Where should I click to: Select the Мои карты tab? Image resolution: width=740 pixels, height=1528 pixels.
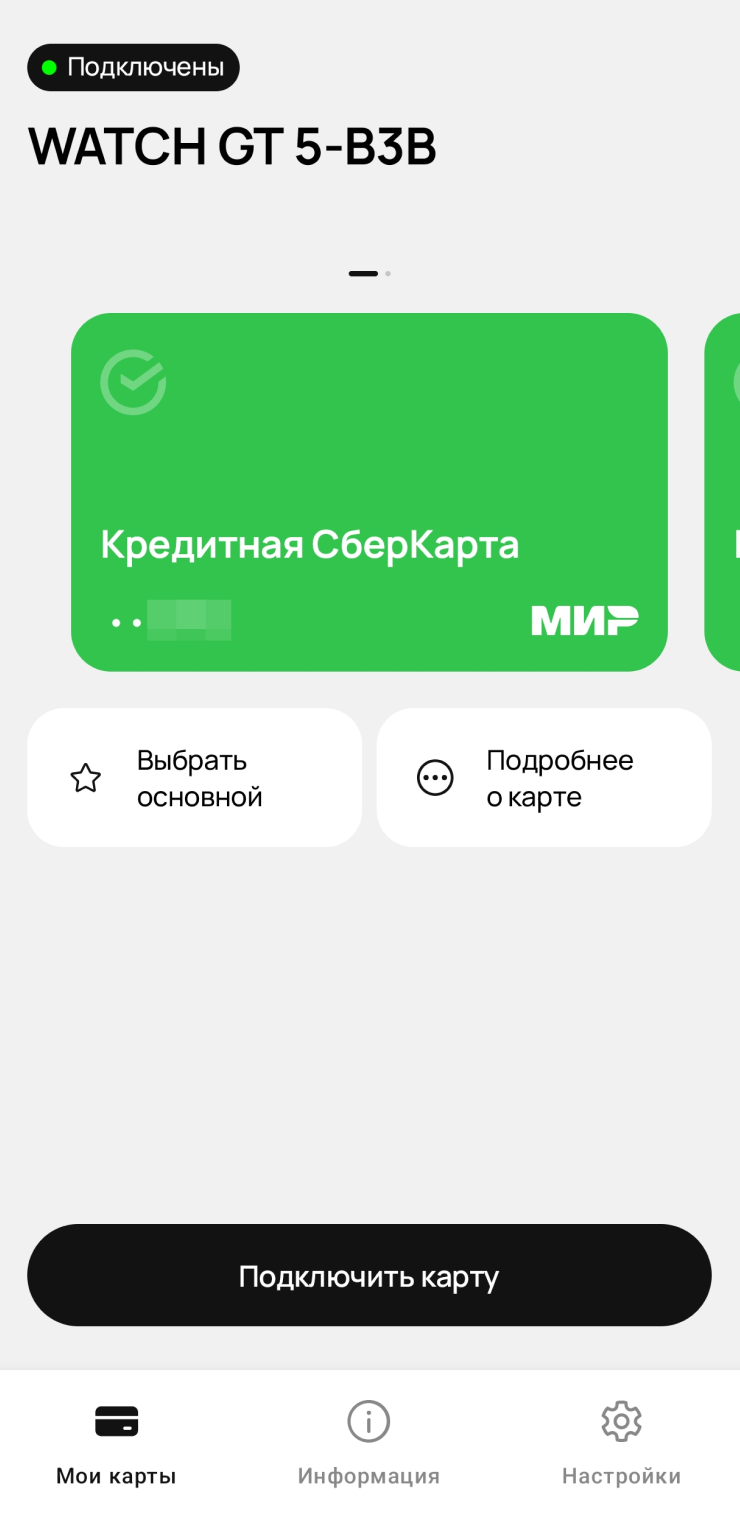coord(116,1443)
